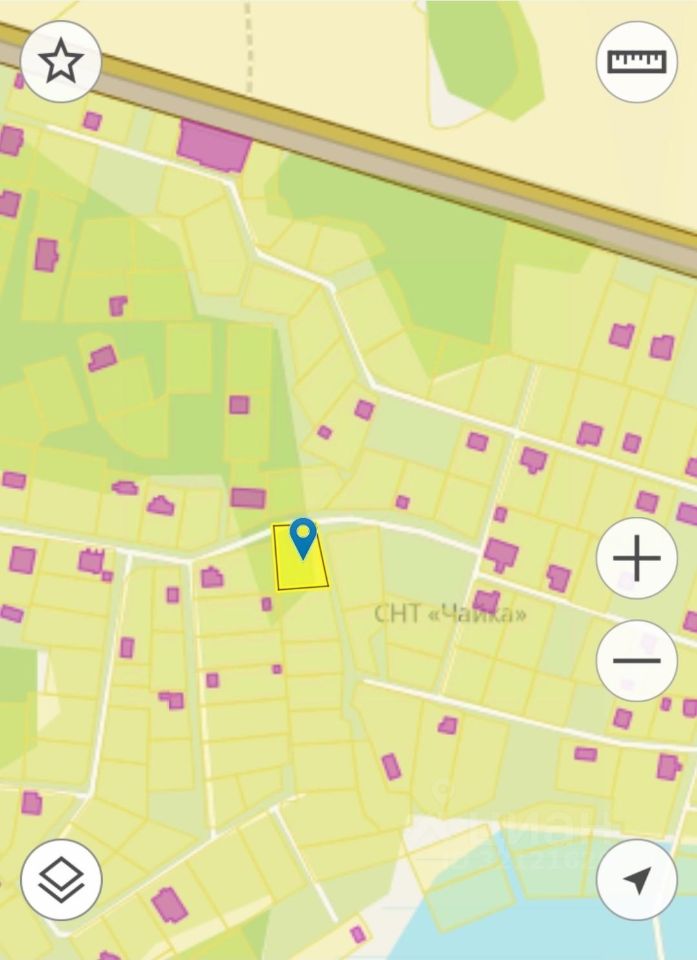697x960 pixels.
Task: Zoom in with the plus button
Action: (x=637, y=558)
